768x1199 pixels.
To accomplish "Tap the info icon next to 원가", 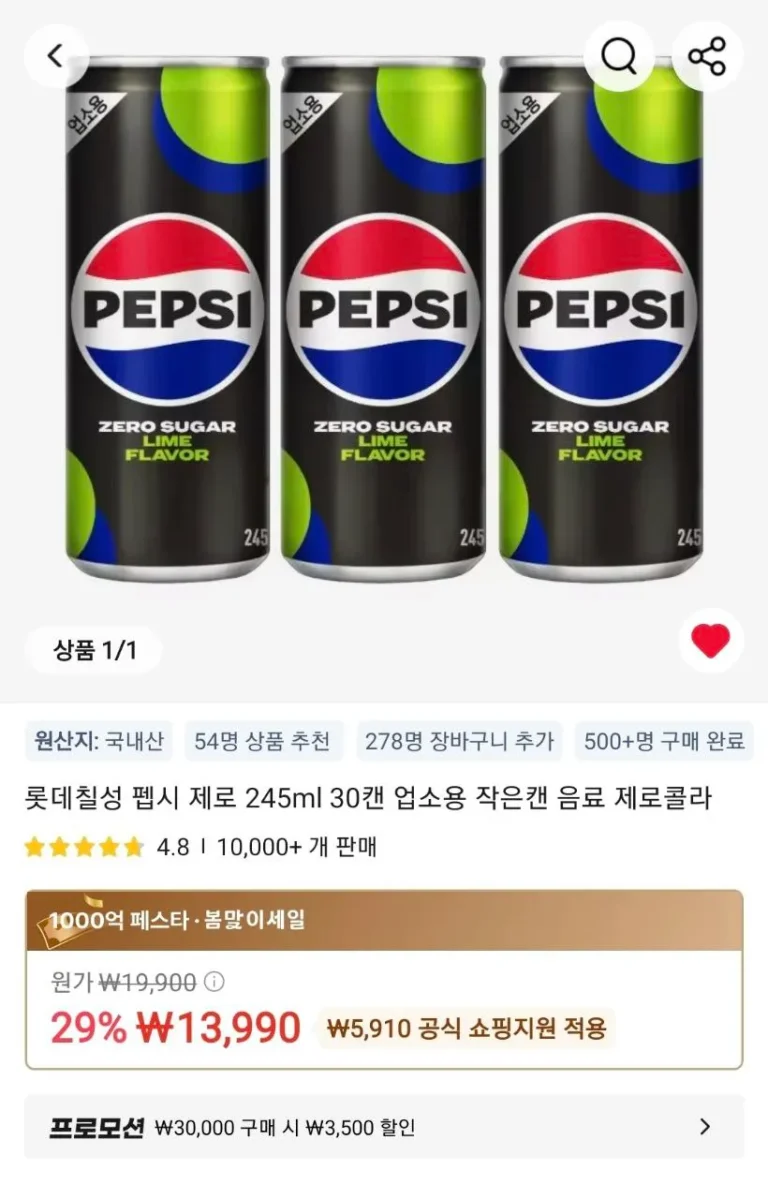I will (215, 982).
